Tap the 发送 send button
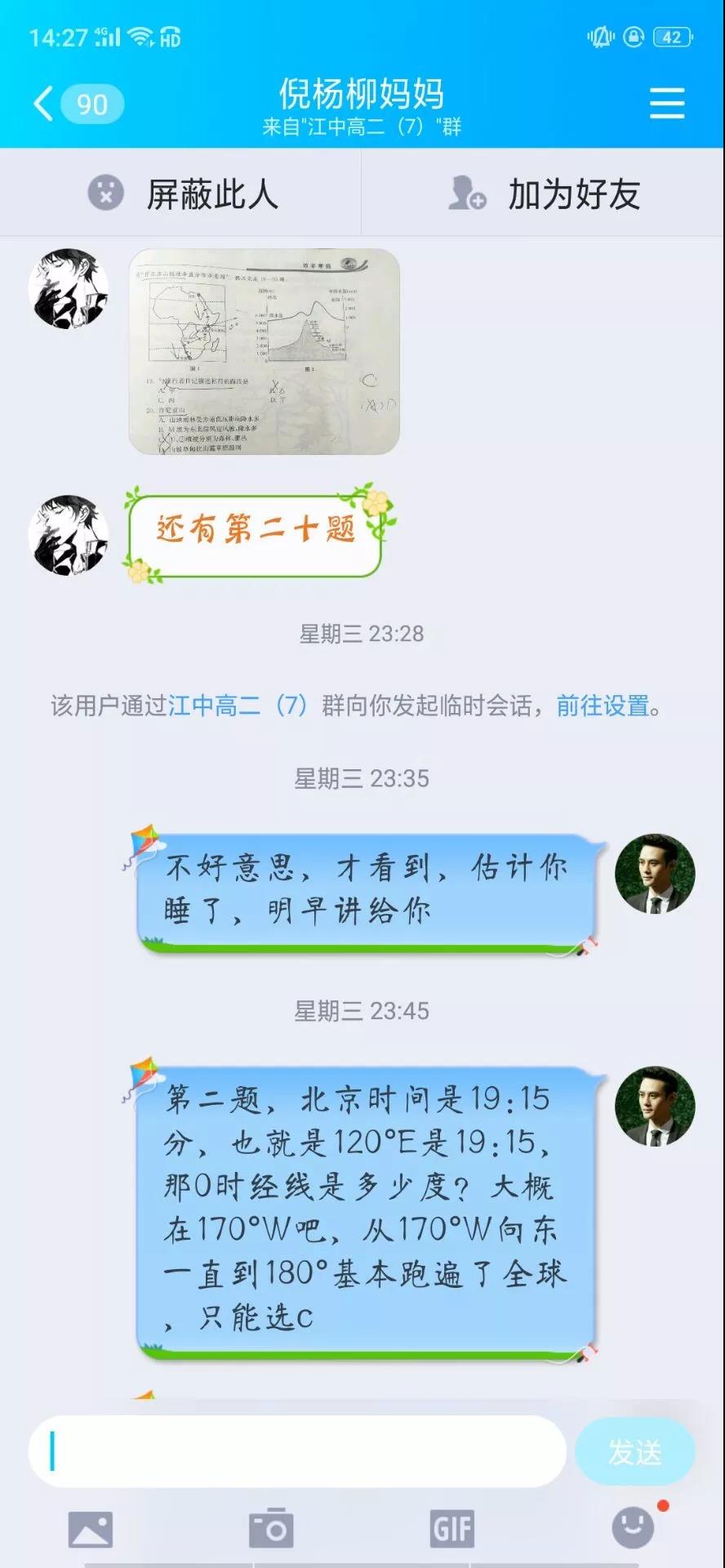Screen dimensions: 725x1568 634,1451
